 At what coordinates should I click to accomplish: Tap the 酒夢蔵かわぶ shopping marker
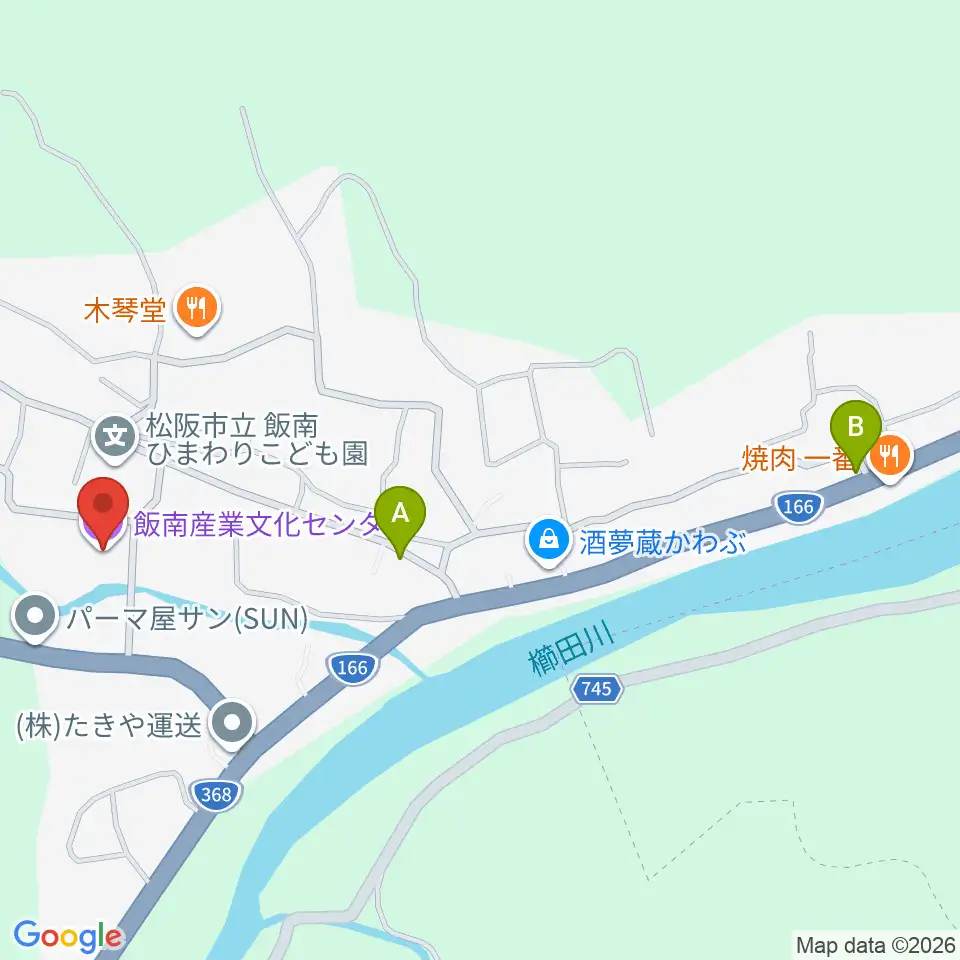tap(549, 542)
